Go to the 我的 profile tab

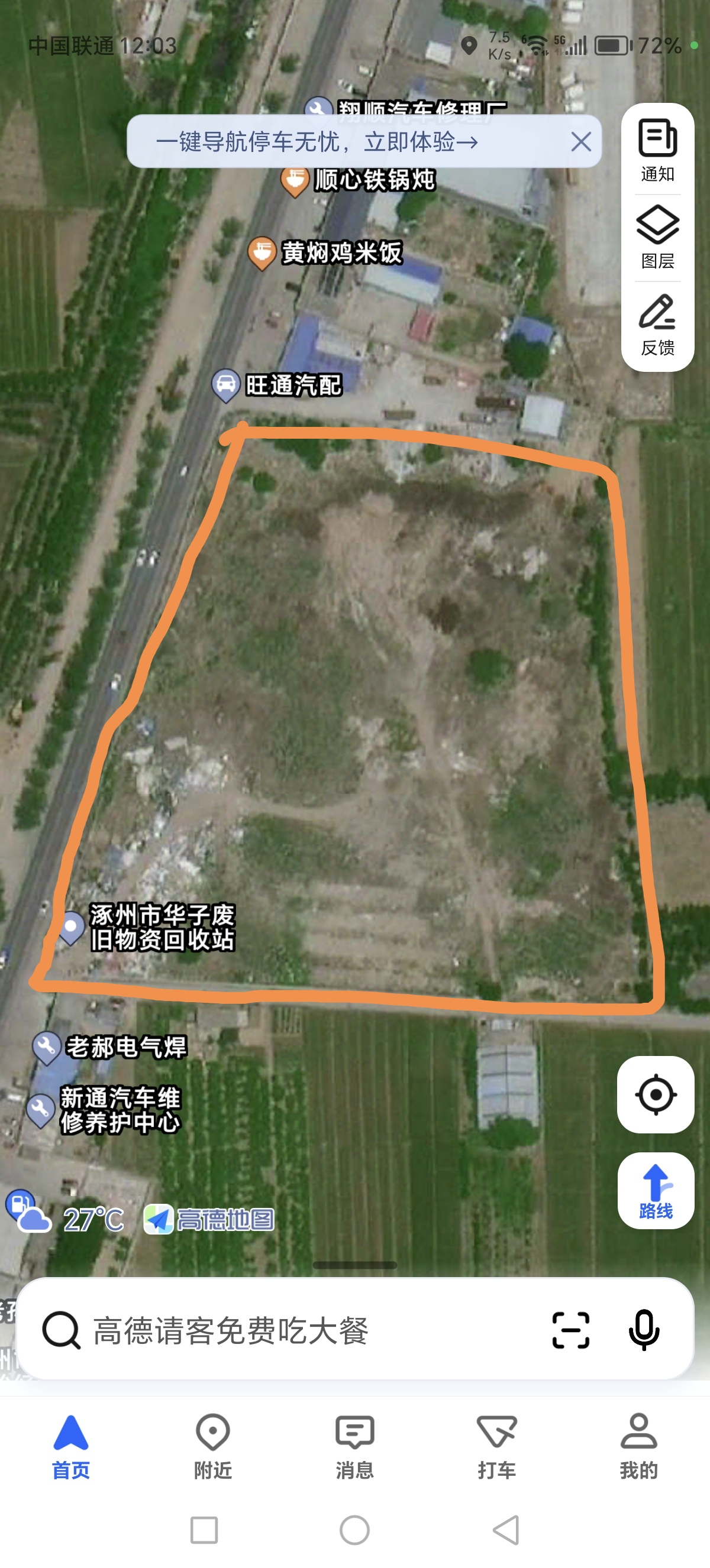point(638,1446)
